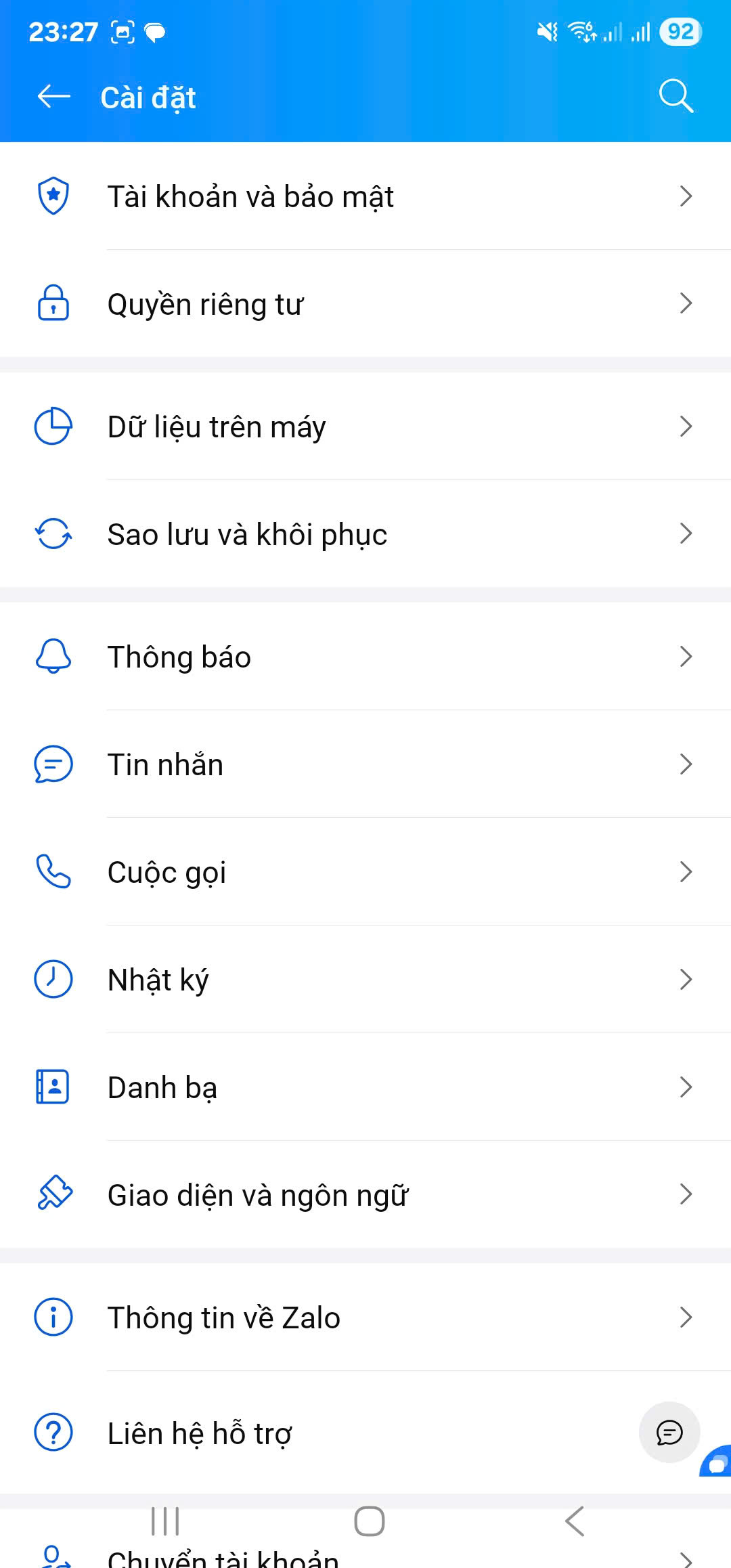This screenshot has height=1568, width=731.
Task: Open the search icon in the header
Action: tap(676, 96)
